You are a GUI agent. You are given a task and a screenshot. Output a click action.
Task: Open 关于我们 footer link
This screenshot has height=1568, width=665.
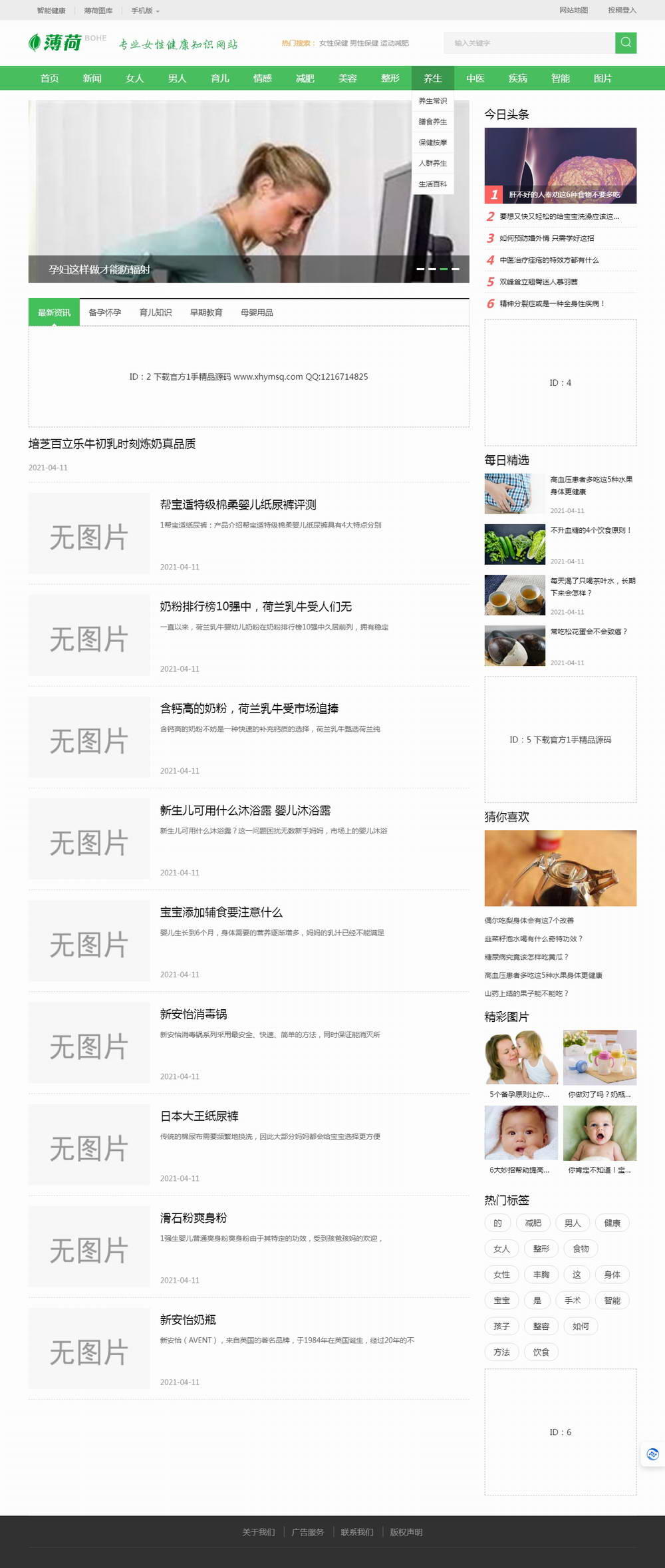[x=258, y=1532]
